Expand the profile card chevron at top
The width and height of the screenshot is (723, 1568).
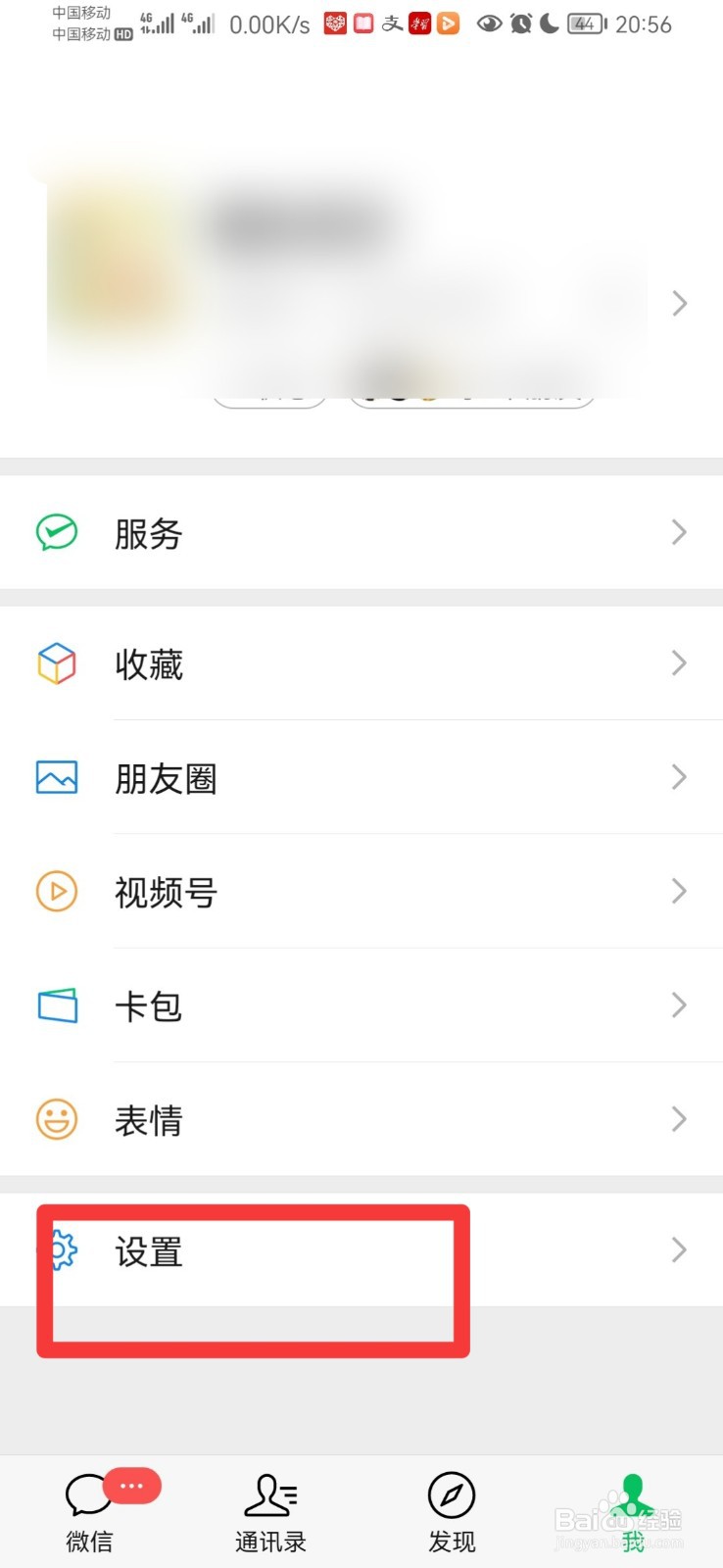(679, 304)
